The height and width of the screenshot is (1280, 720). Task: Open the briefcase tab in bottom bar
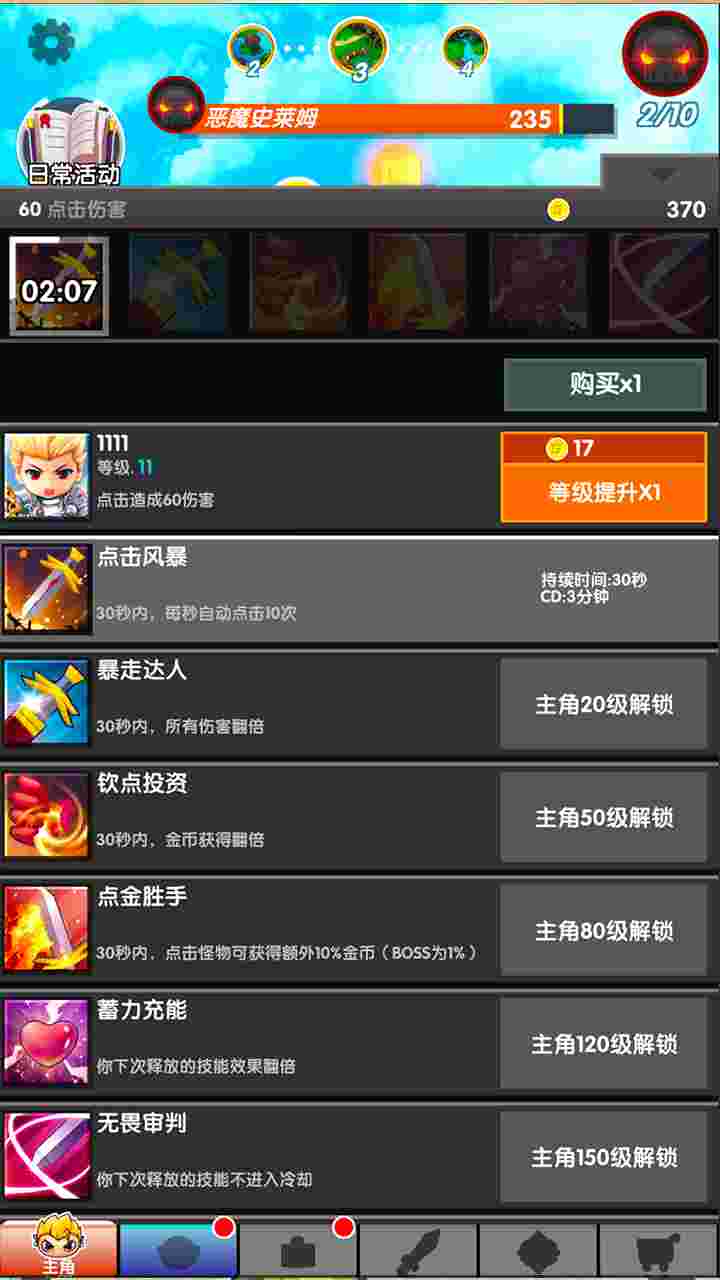[298, 1250]
